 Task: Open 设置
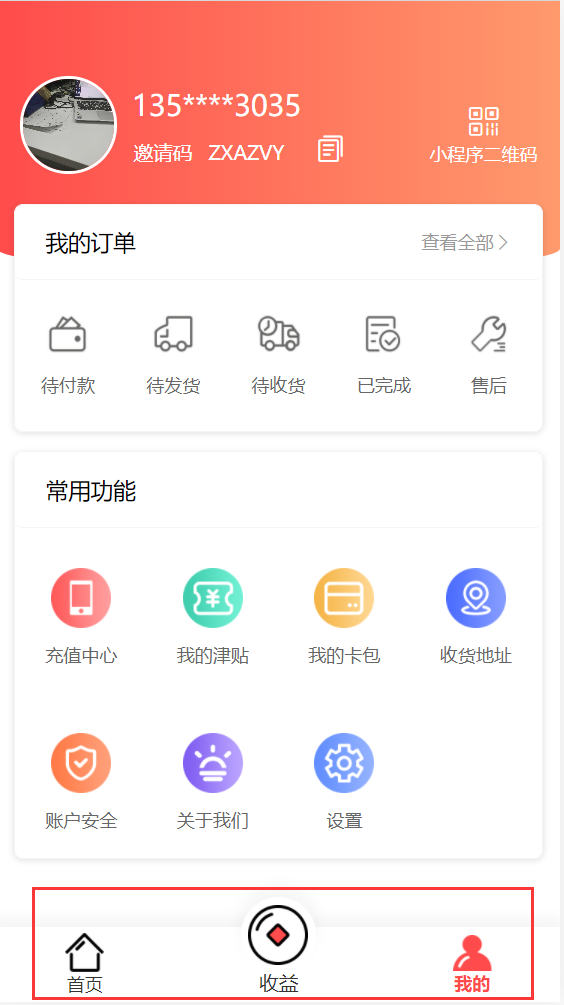pyautogui.click(x=344, y=782)
